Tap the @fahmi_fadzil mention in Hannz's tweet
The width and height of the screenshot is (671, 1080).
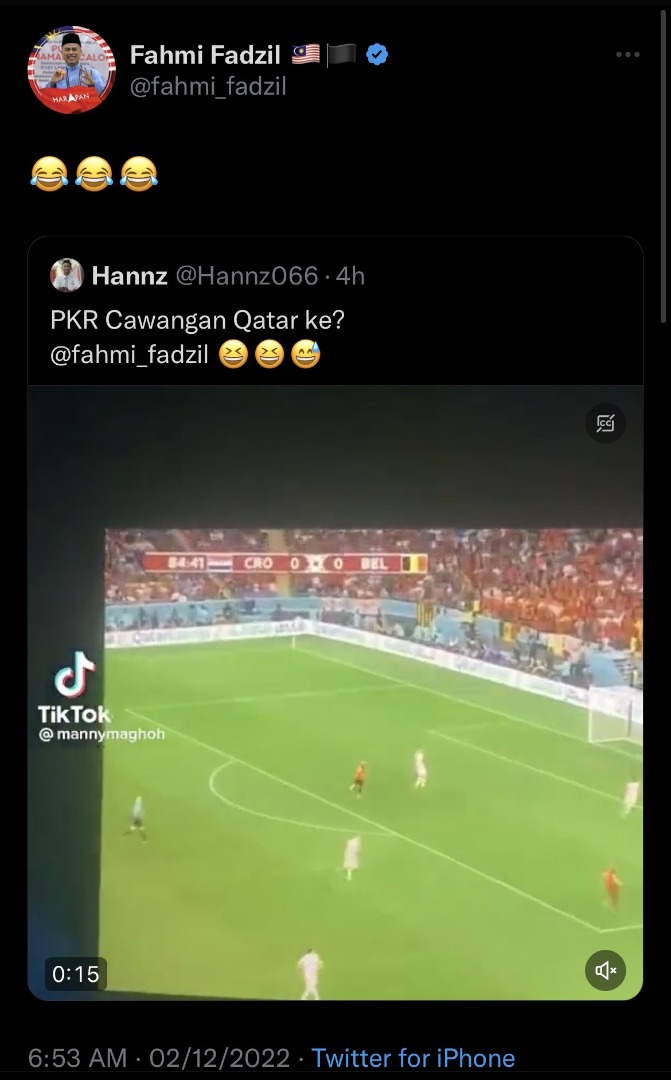(129, 354)
